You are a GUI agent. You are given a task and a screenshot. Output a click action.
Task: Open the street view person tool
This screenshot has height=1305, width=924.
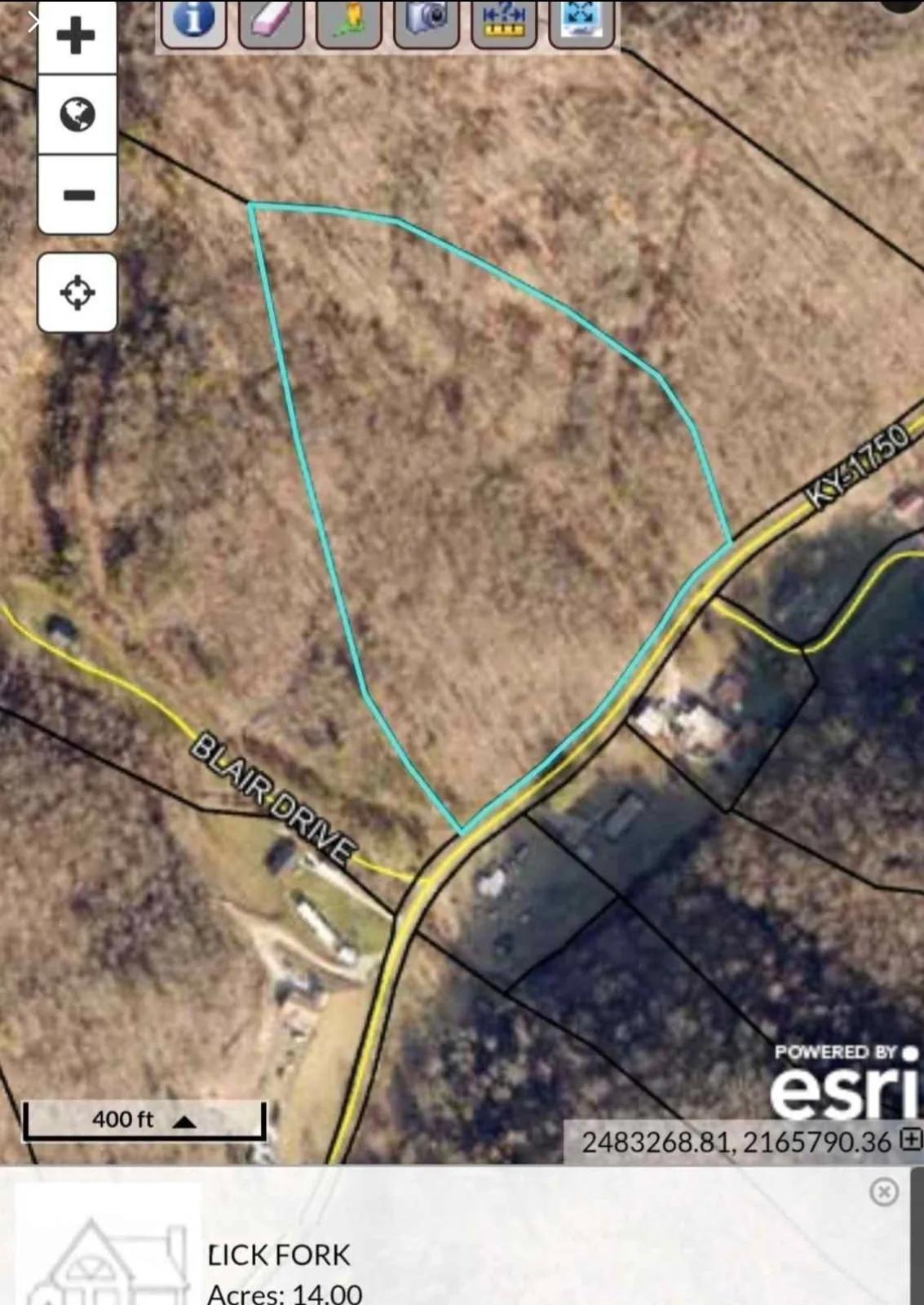point(349,21)
